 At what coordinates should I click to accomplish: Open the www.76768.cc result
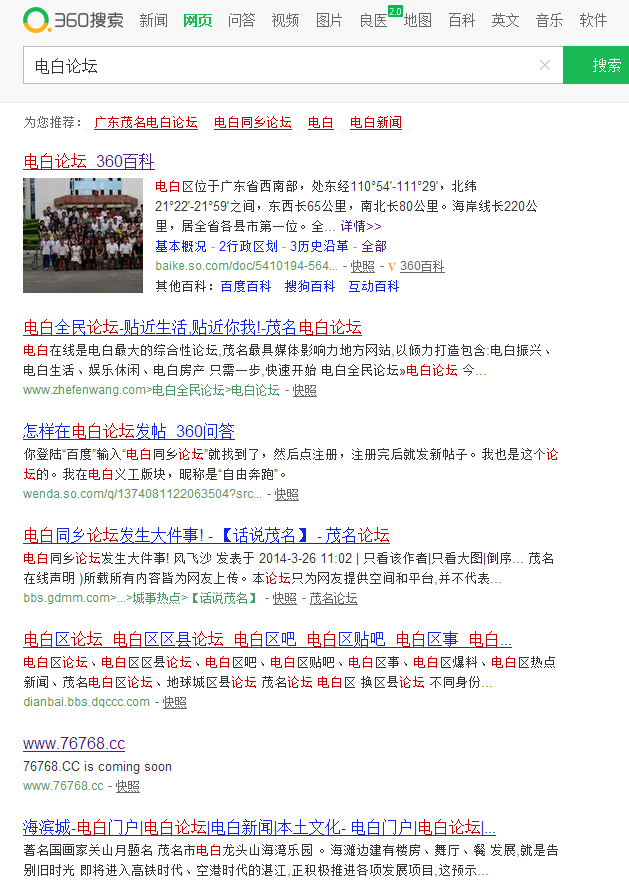tap(74, 743)
